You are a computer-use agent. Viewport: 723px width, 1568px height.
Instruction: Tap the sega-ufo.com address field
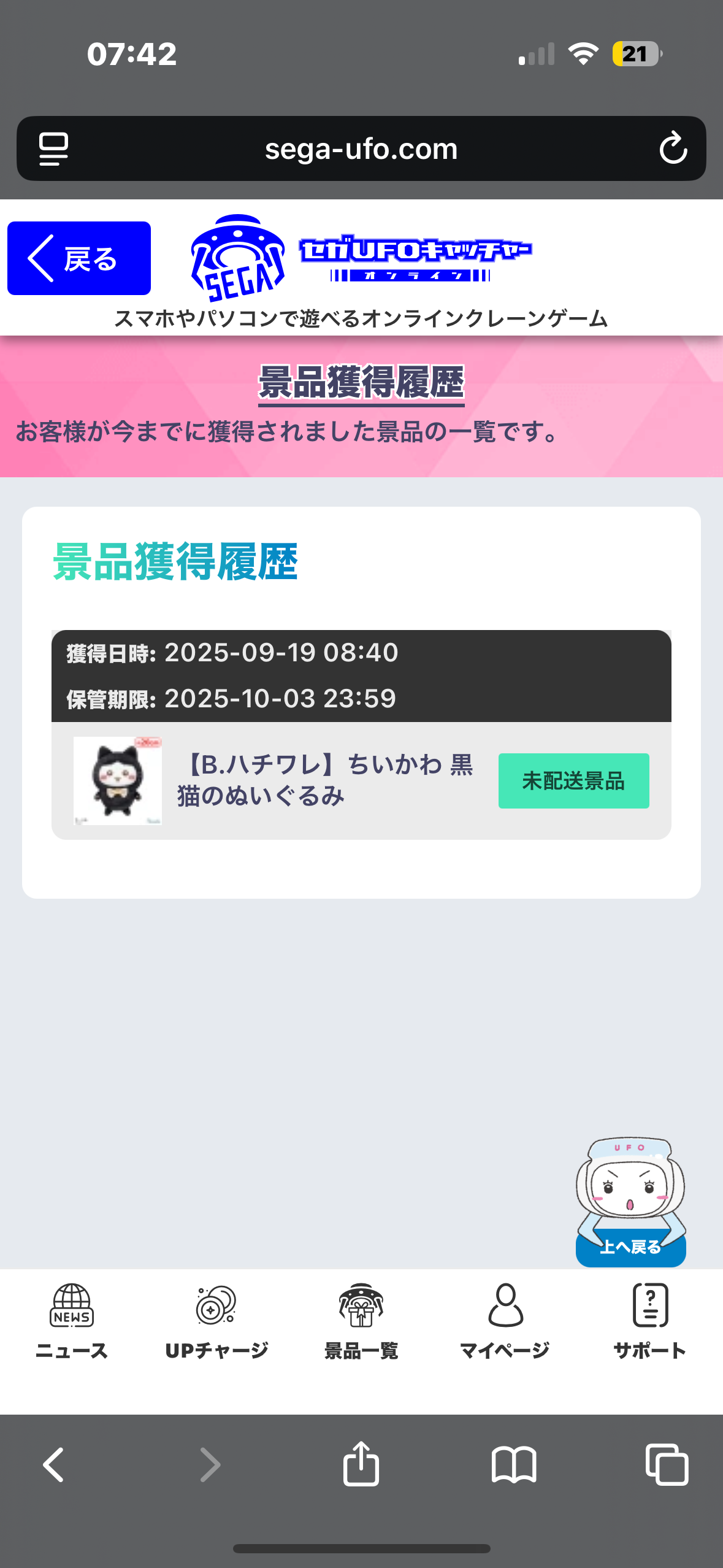361,148
